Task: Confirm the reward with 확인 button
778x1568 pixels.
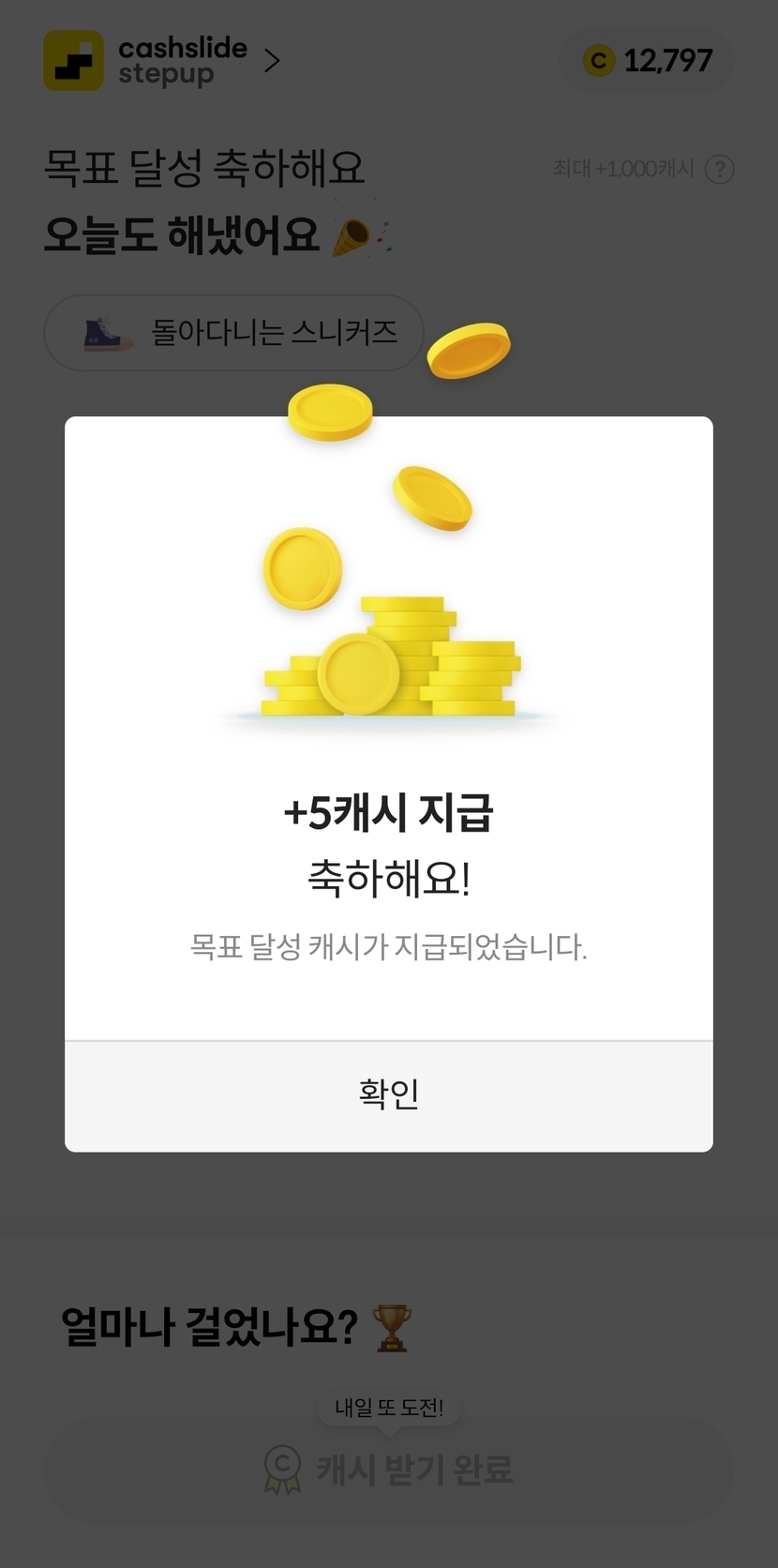Action: tap(388, 1094)
